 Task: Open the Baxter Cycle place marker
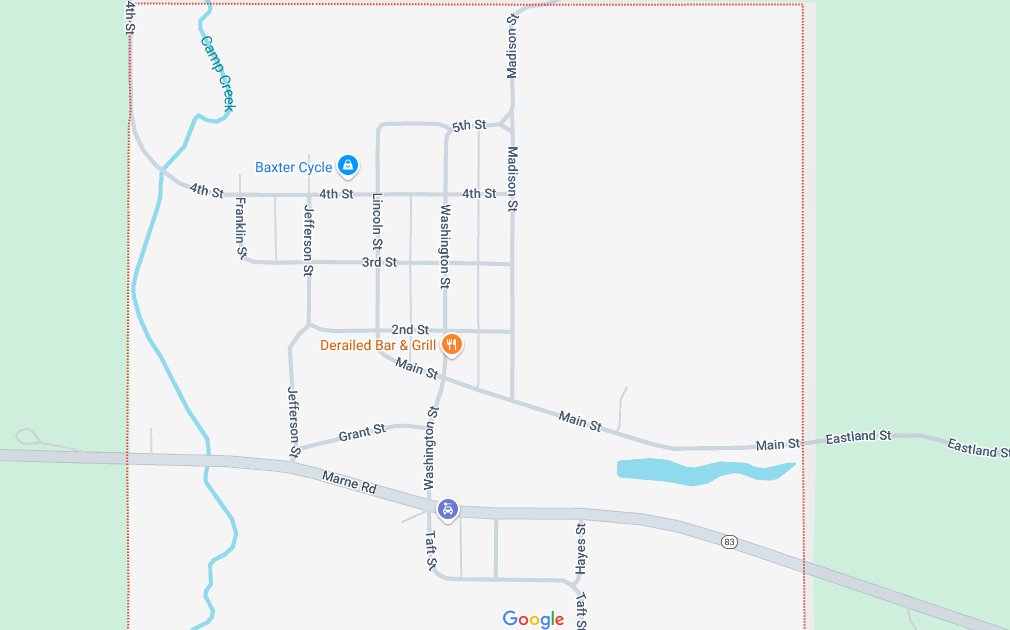[x=347, y=165]
